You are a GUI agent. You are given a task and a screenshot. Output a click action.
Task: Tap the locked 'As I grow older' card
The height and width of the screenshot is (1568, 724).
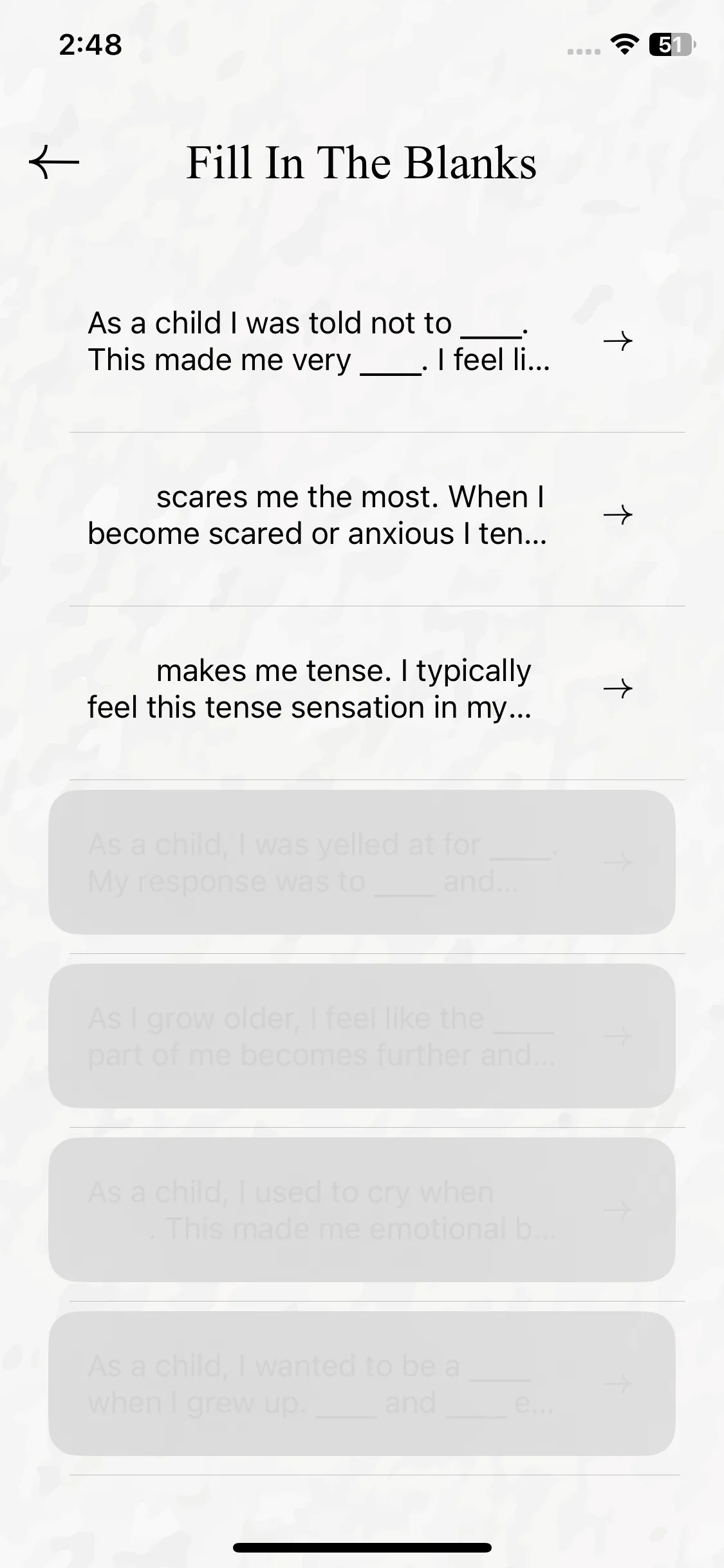[362, 1036]
